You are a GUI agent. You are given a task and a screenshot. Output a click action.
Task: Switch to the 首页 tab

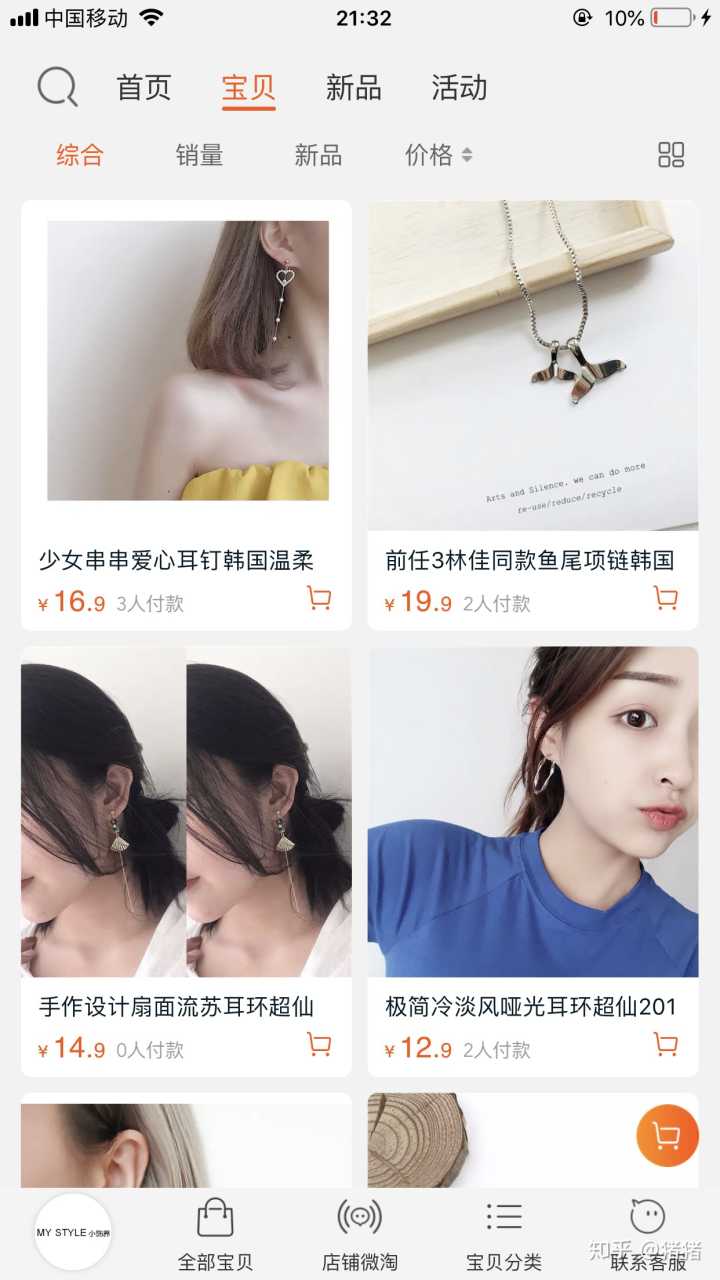click(x=144, y=88)
